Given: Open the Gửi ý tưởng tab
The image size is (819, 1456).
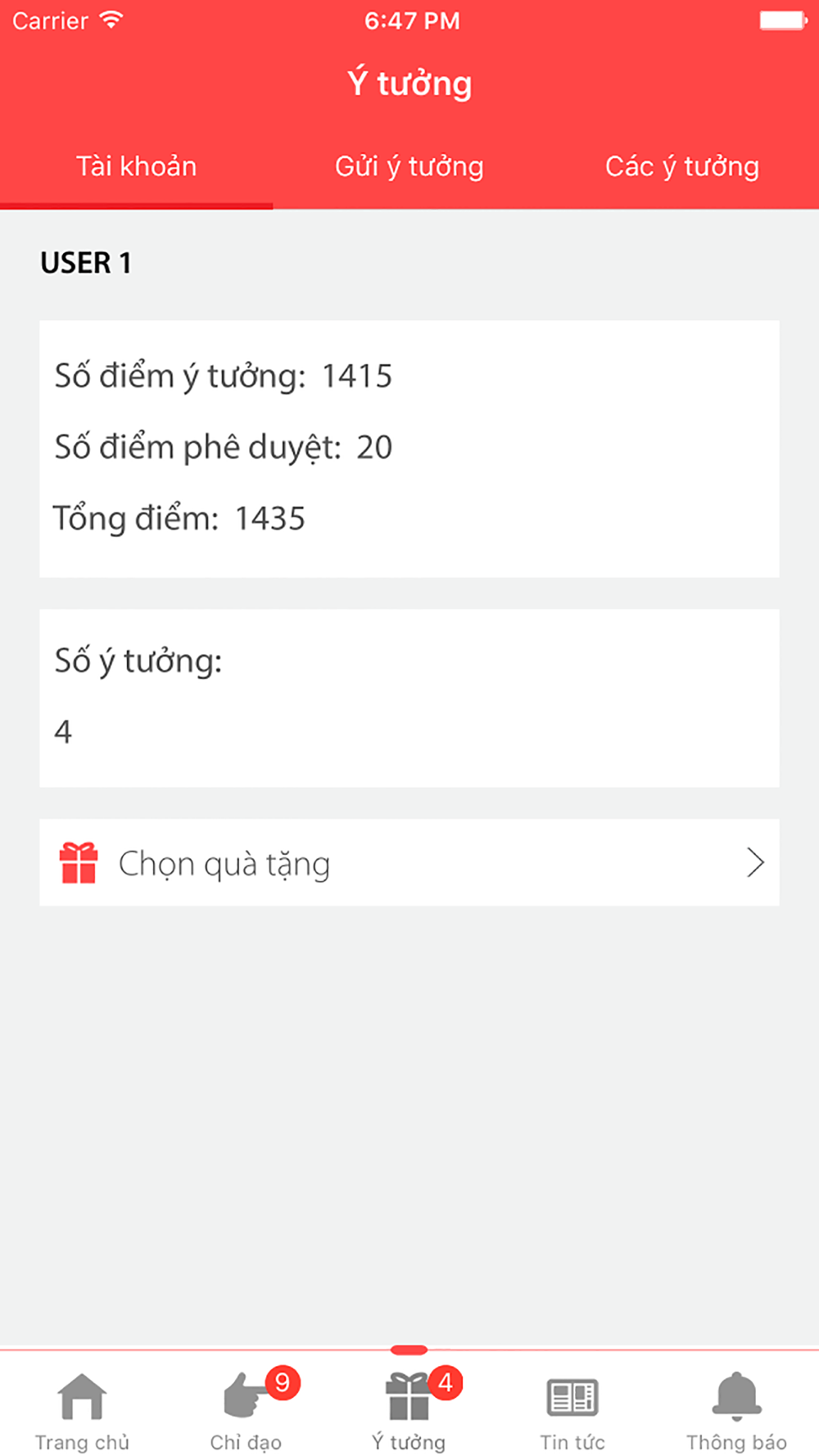Looking at the screenshot, I should [409, 167].
